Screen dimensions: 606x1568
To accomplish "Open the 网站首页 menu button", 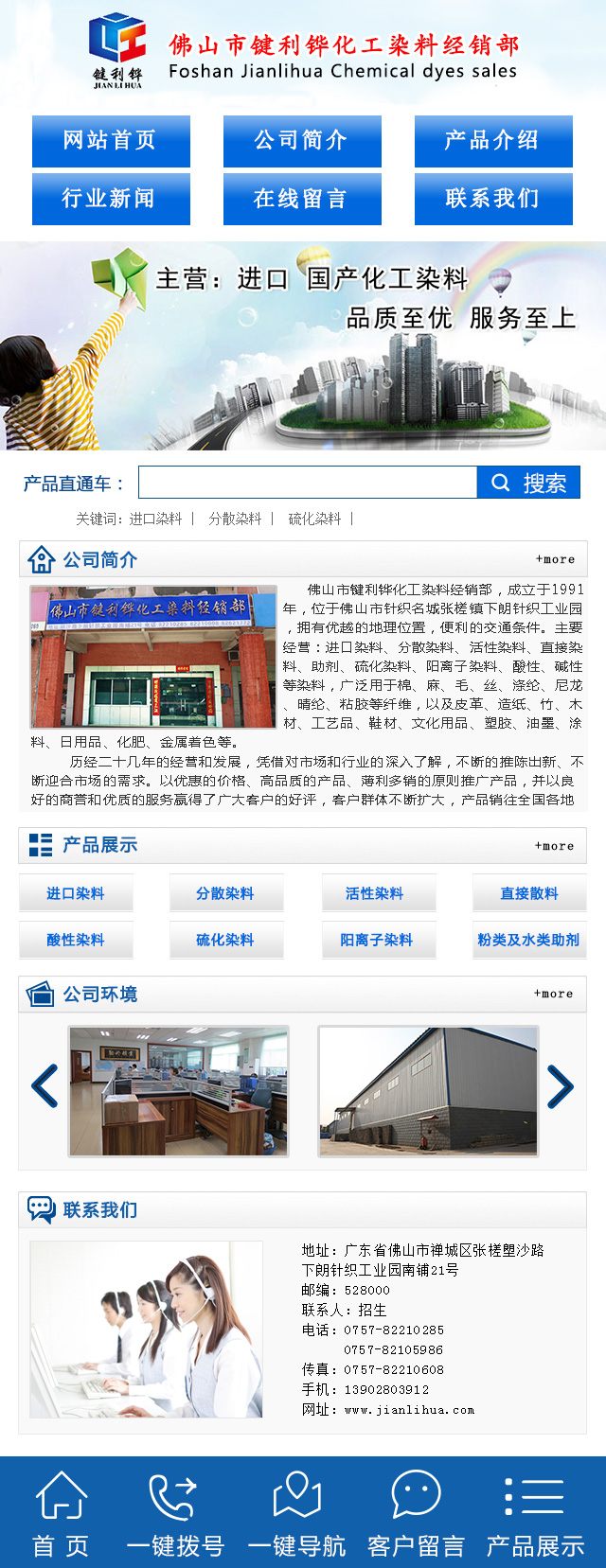I will [111, 141].
